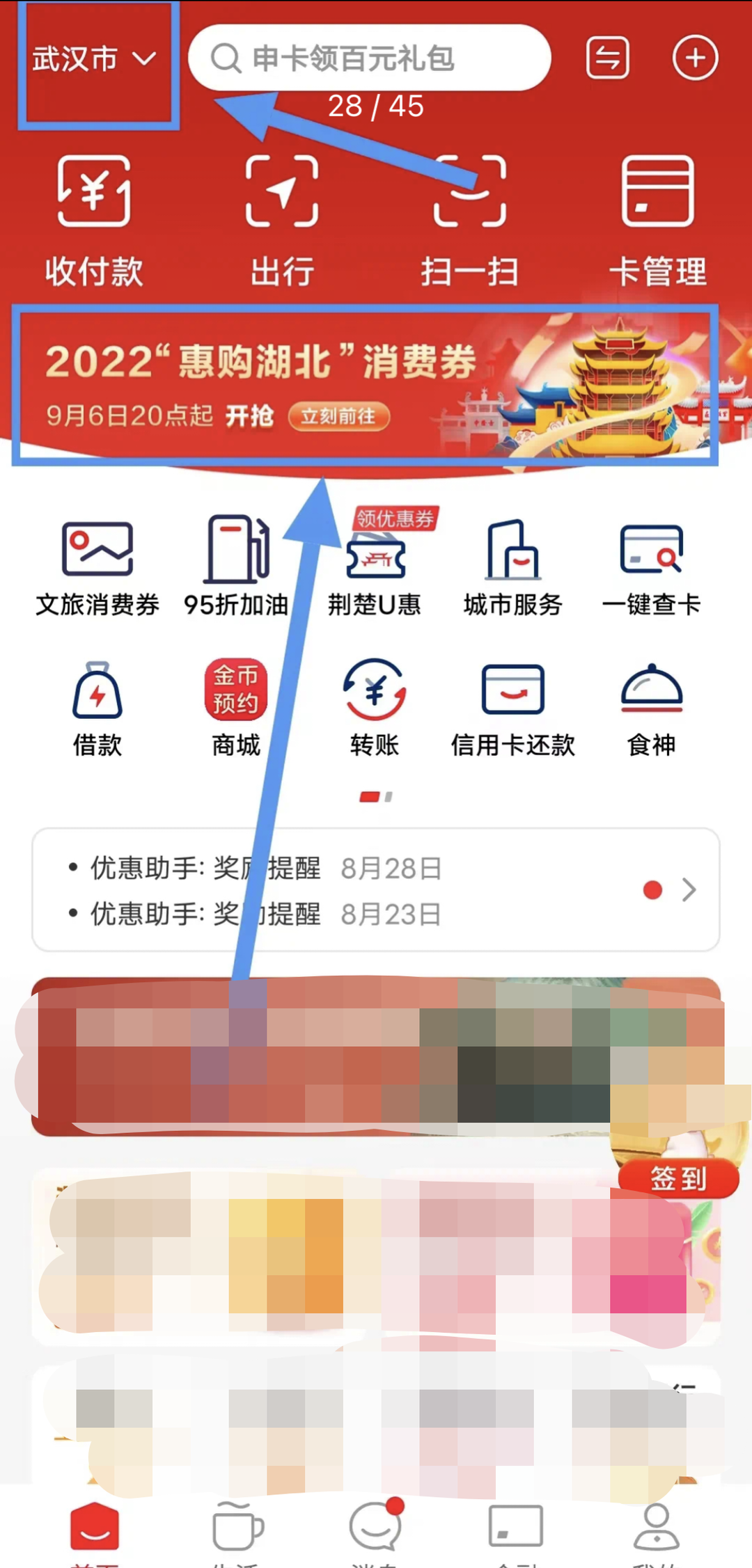Open the transfer-style icon beside search

pyautogui.click(x=608, y=58)
